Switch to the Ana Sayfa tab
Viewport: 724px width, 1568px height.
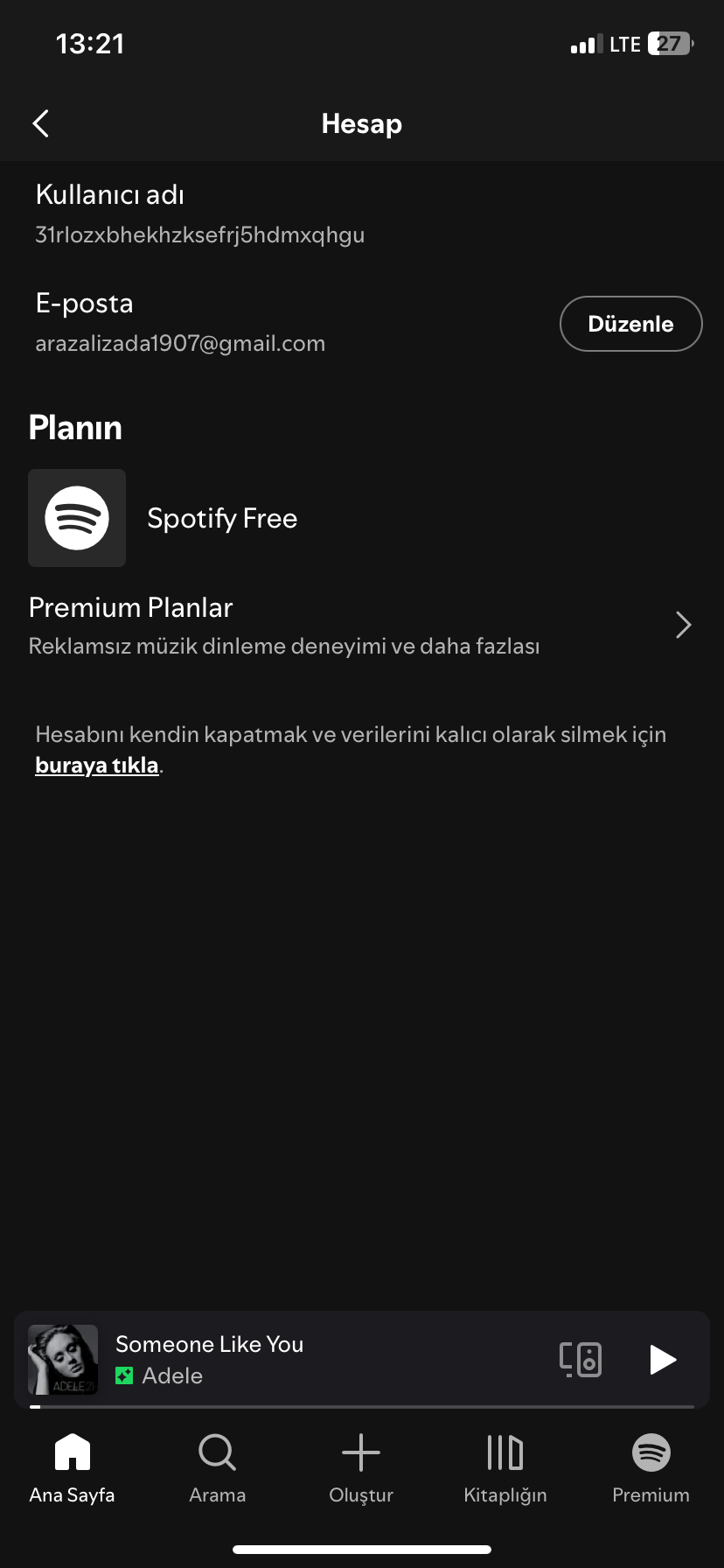pos(73,1469)
